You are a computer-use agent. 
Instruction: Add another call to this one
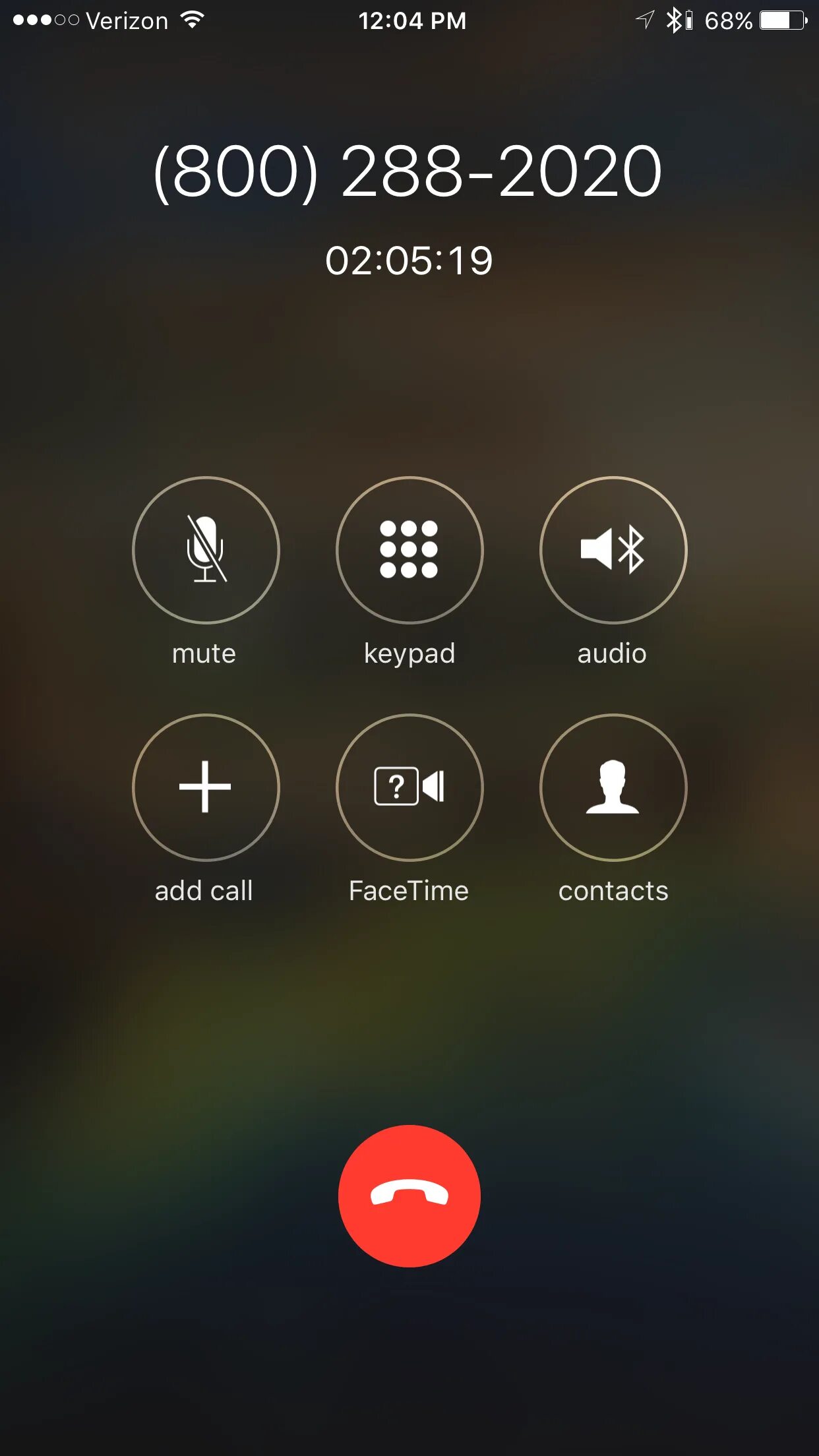click(206, 787)
